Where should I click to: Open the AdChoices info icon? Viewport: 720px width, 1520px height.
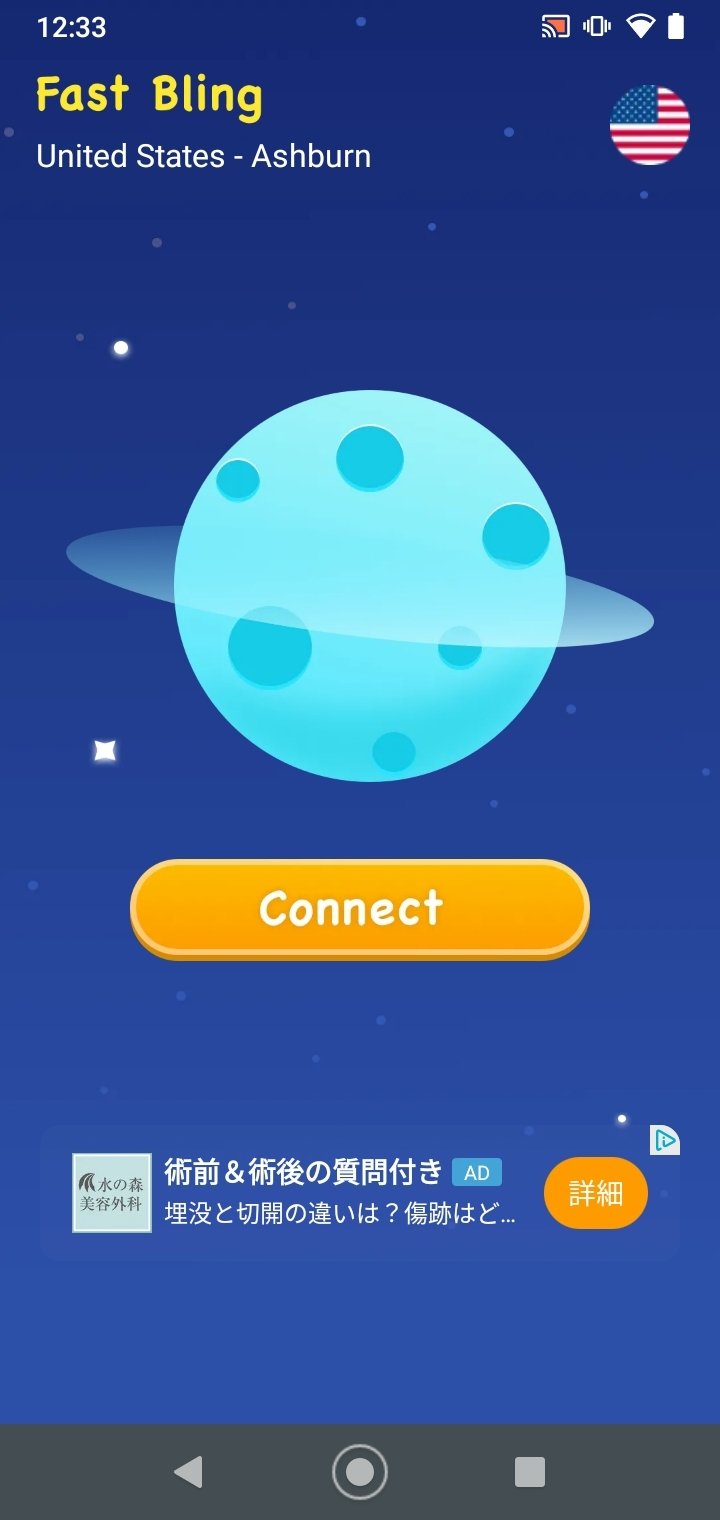(665, 1140)
